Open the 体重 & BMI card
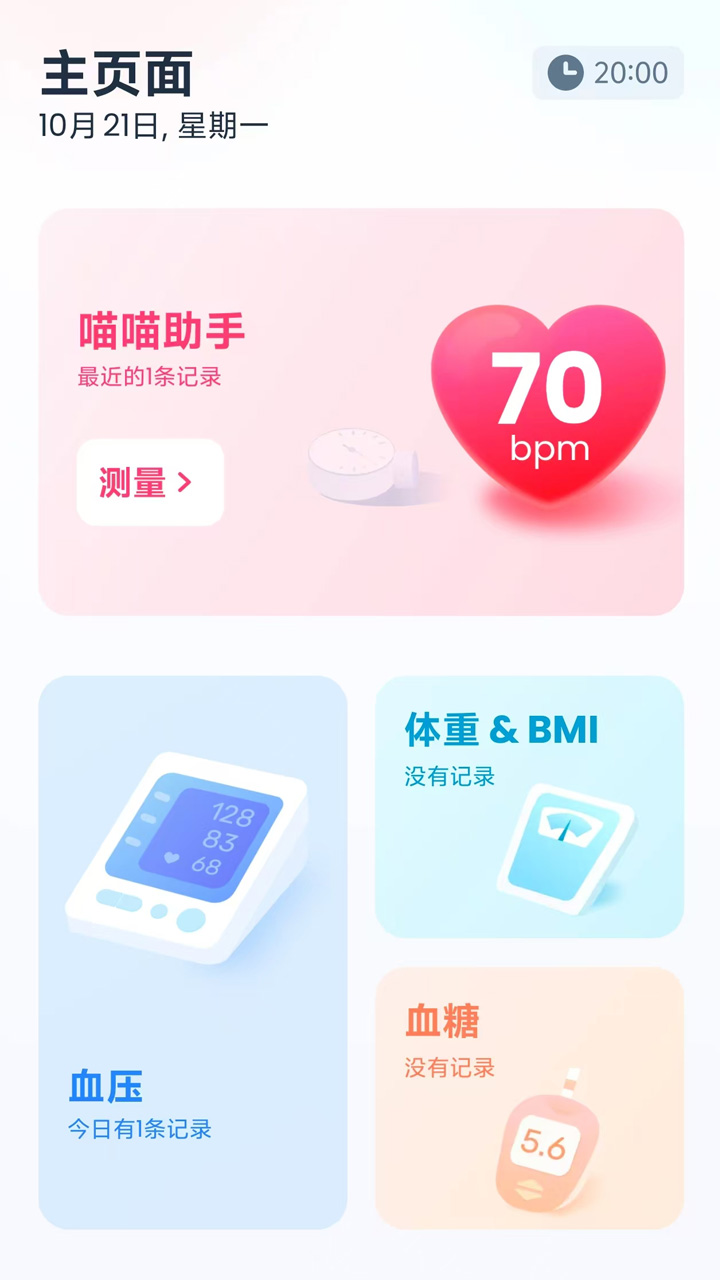Screen dimensions: 720x1280 (x=529, y=806)
